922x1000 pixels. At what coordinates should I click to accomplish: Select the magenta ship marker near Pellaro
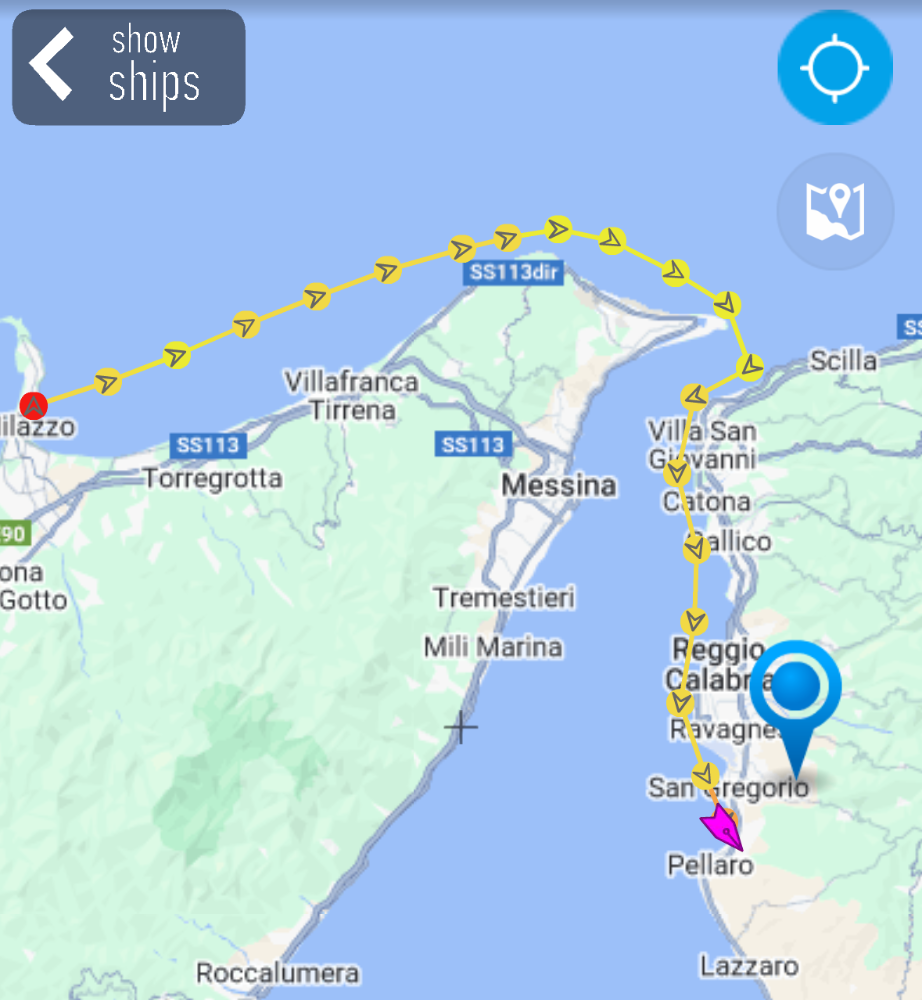pos(722,828)
